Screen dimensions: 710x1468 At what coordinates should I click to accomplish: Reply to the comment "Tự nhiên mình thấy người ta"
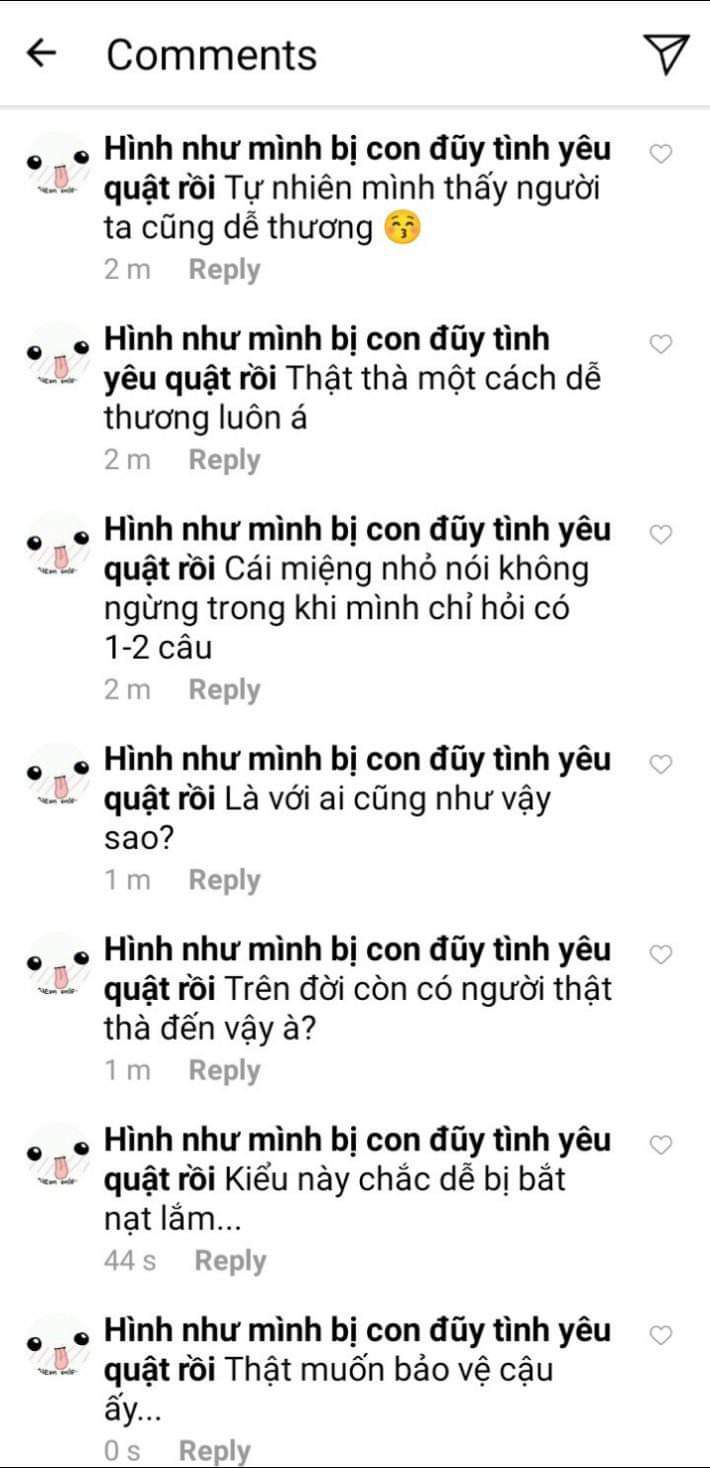(x=225, y=270)
